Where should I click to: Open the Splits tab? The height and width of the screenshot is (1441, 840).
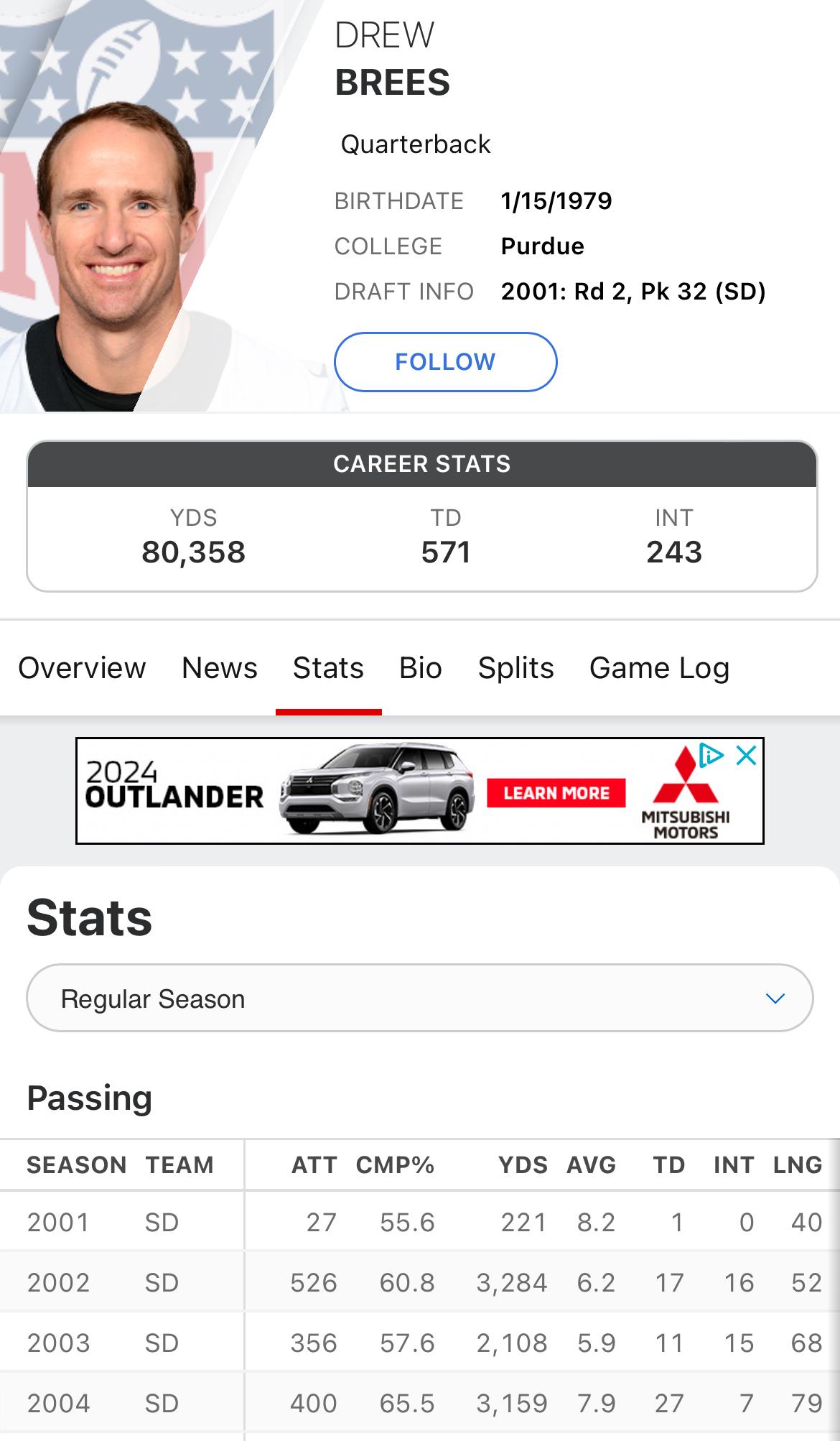(x=515, y=668)
